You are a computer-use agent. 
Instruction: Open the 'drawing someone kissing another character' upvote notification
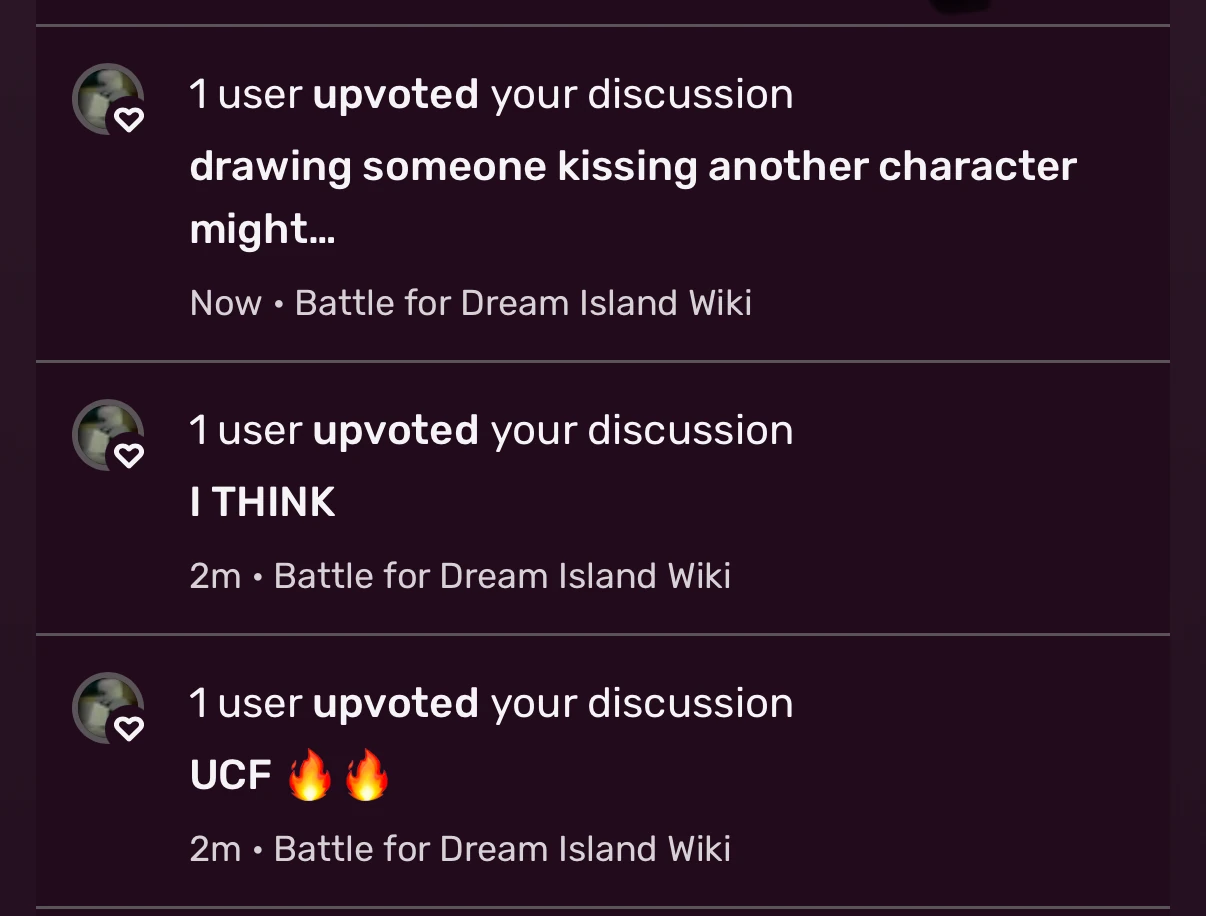pyautogui.click(x=632, y=197)
